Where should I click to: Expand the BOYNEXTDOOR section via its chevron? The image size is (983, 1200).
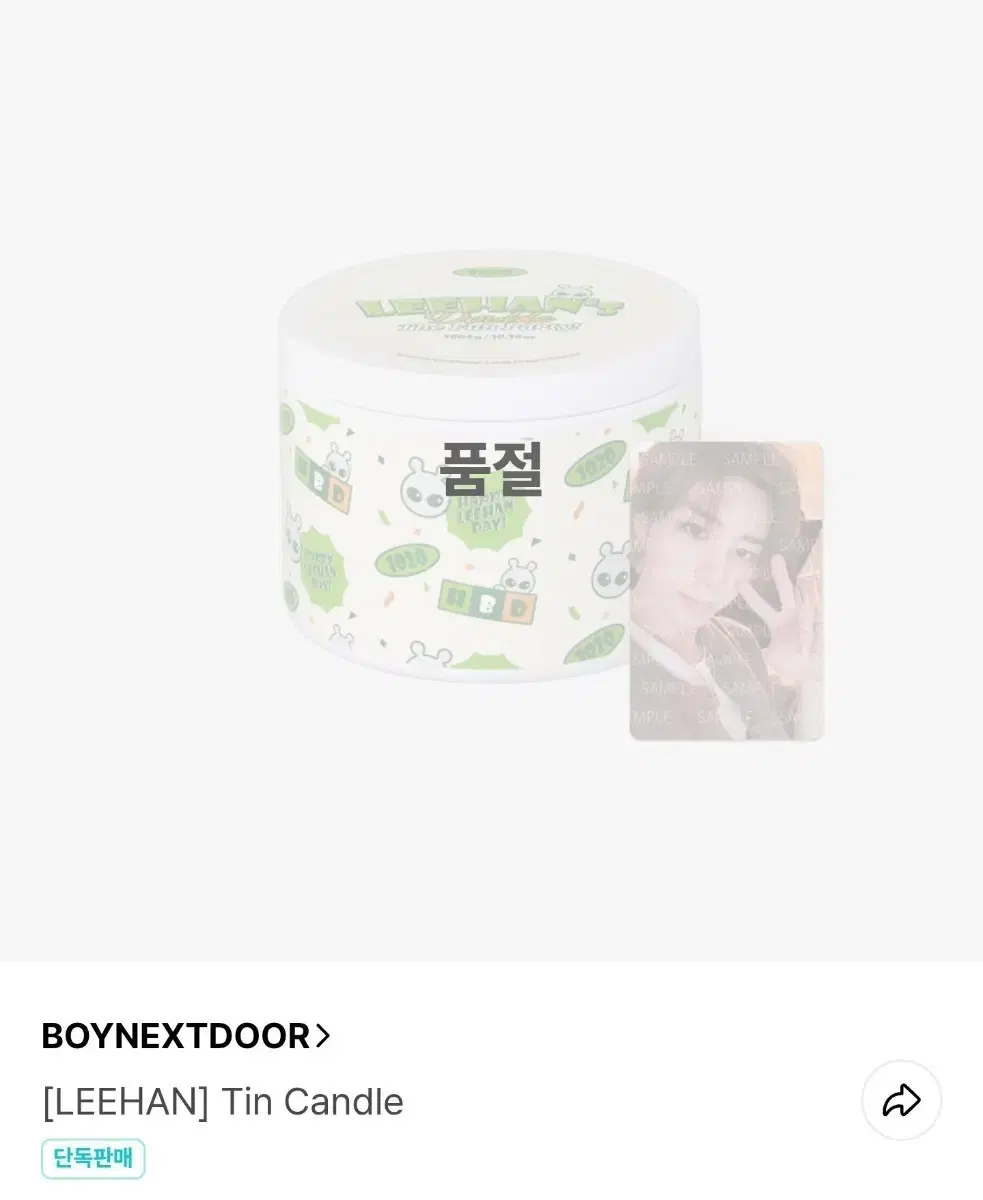tap(322, 1037)
